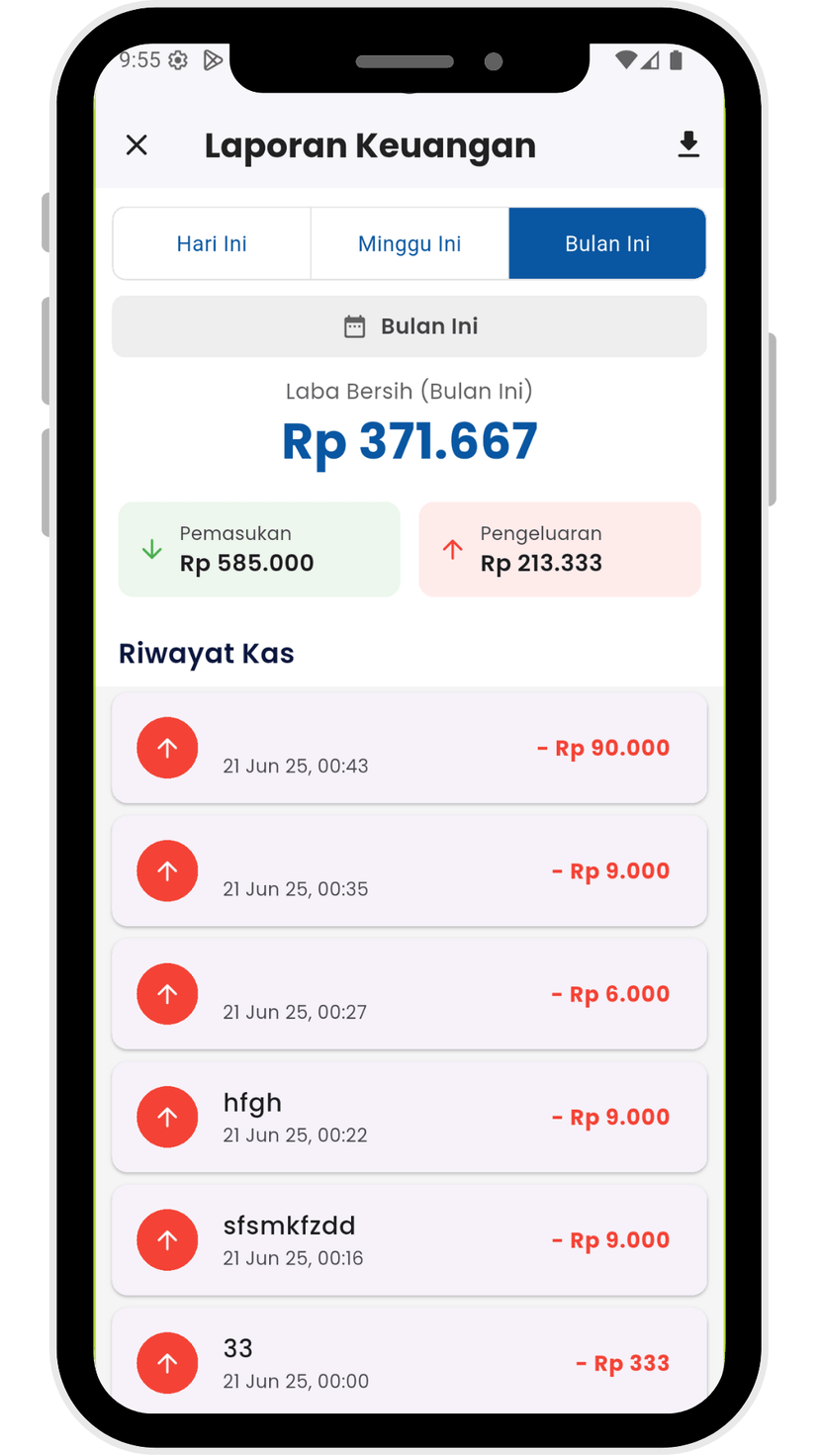Viewport: 819px width, 1456px height.
Task: Open the Rp 90.000 expense entry
Action: click(409, 748)
